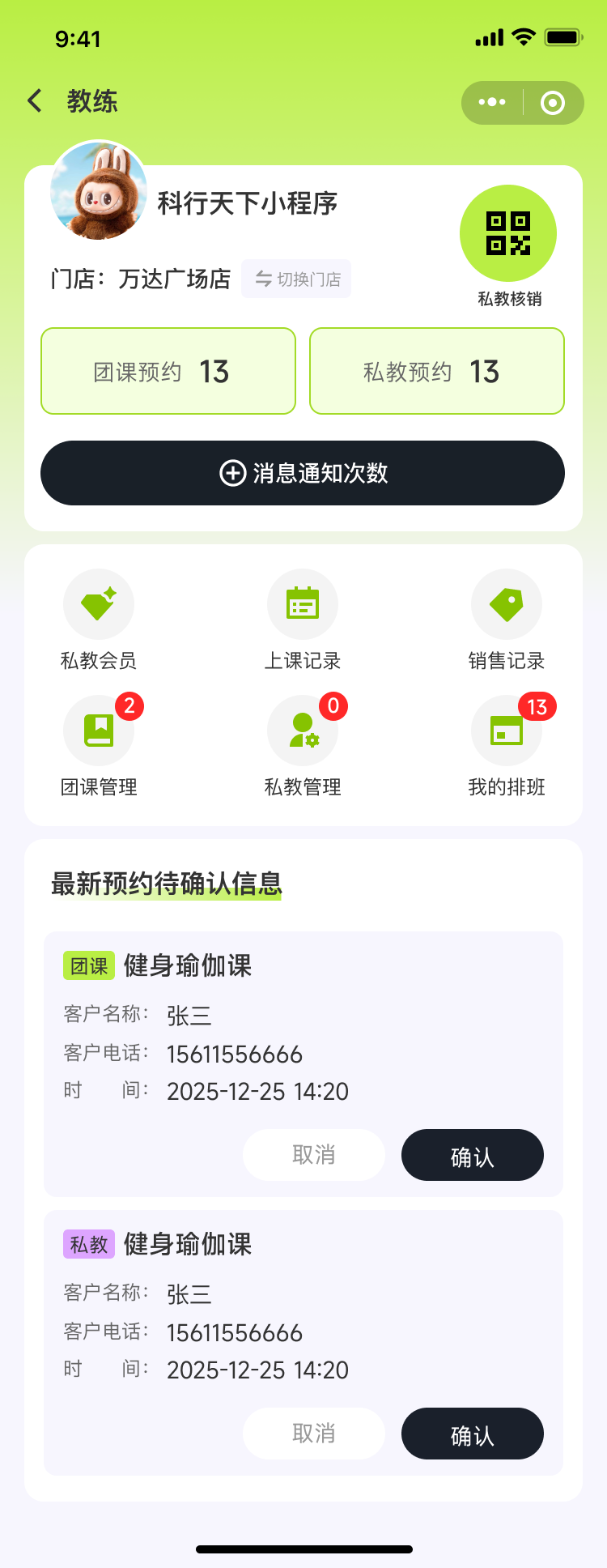Tap 切换门店 to switch store
The image size is (607, 1568).
coord(297,279)
